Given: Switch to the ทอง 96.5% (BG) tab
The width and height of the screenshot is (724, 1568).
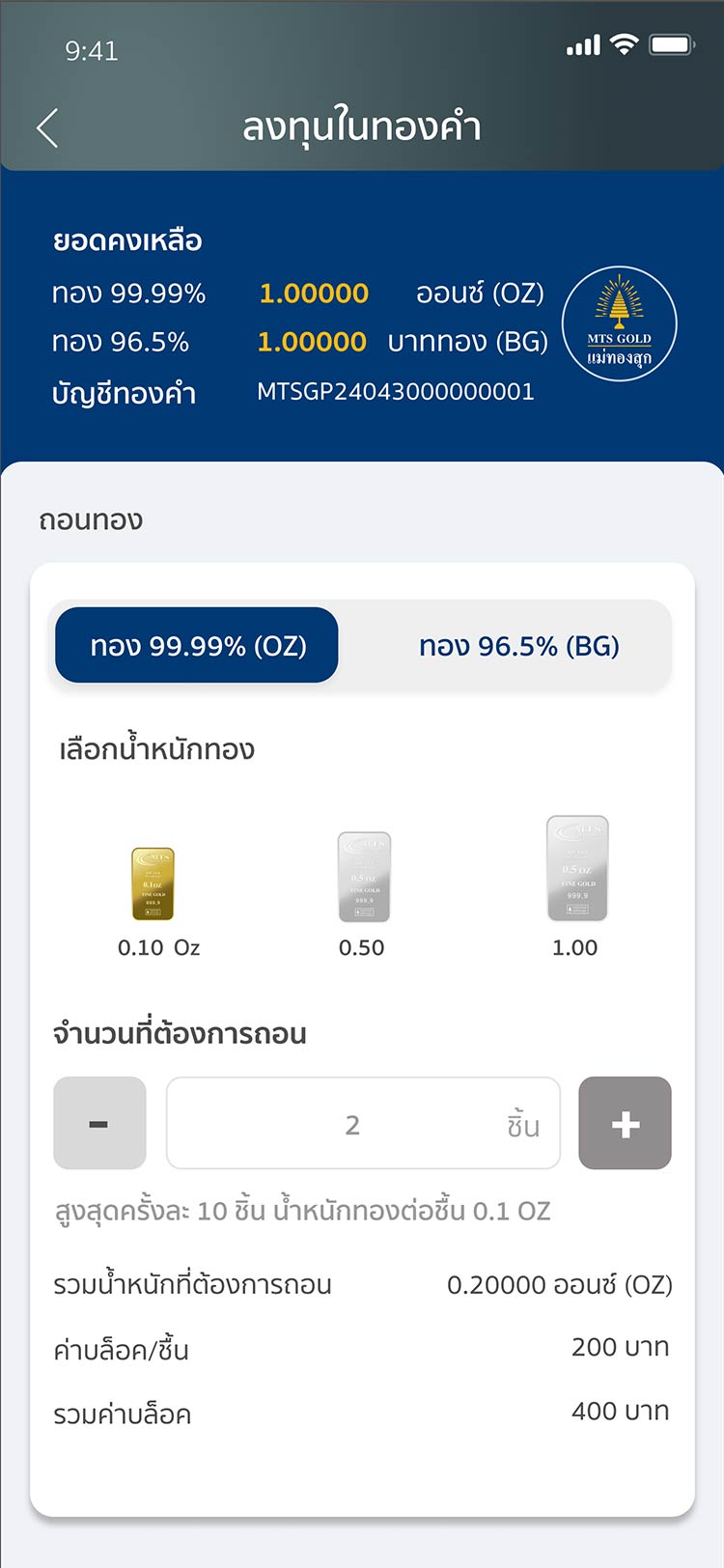Looking at the screenshot, I should tap(518, 645).
